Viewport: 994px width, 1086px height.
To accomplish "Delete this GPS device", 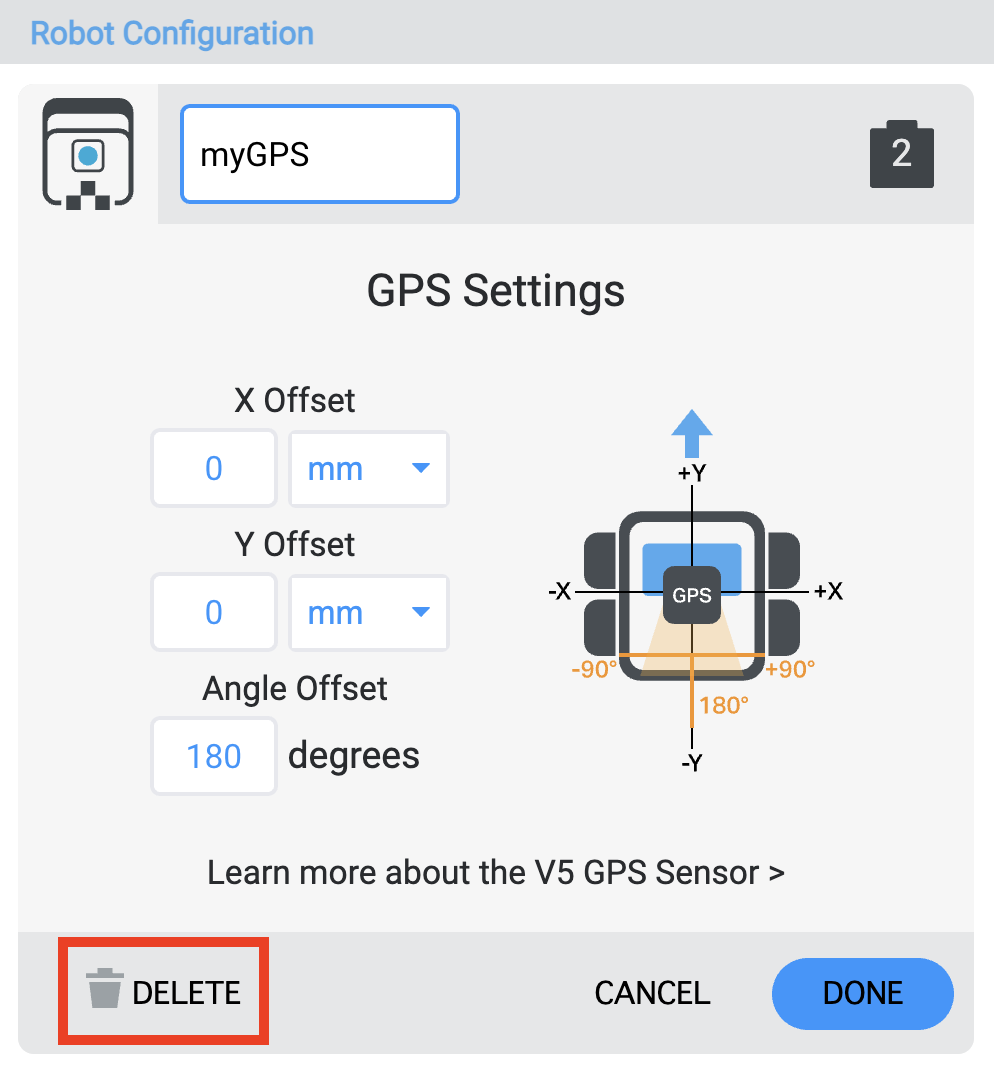I will pyautogui.click(x=164, y=992).
